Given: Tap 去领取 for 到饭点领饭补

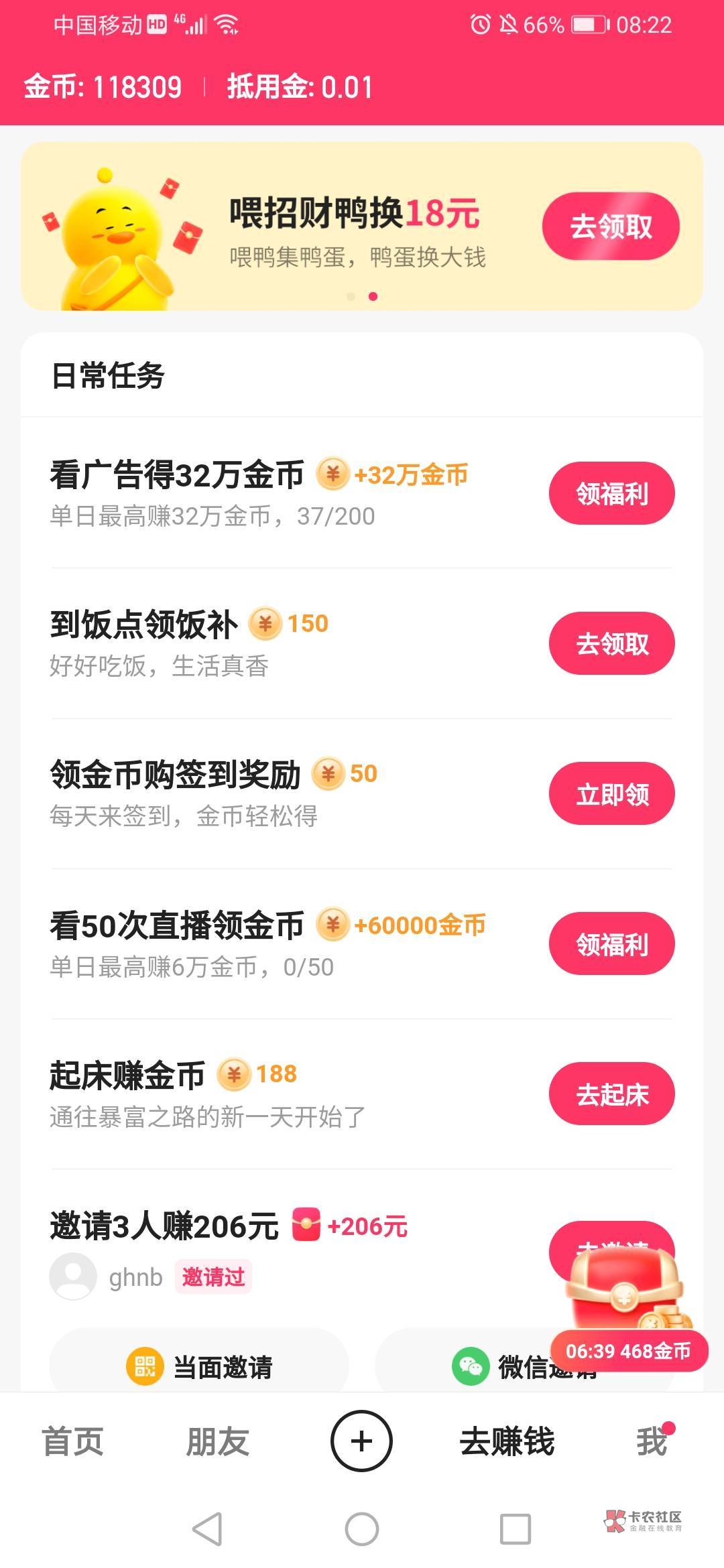Looking at the screenshot, I should point(611,644).
